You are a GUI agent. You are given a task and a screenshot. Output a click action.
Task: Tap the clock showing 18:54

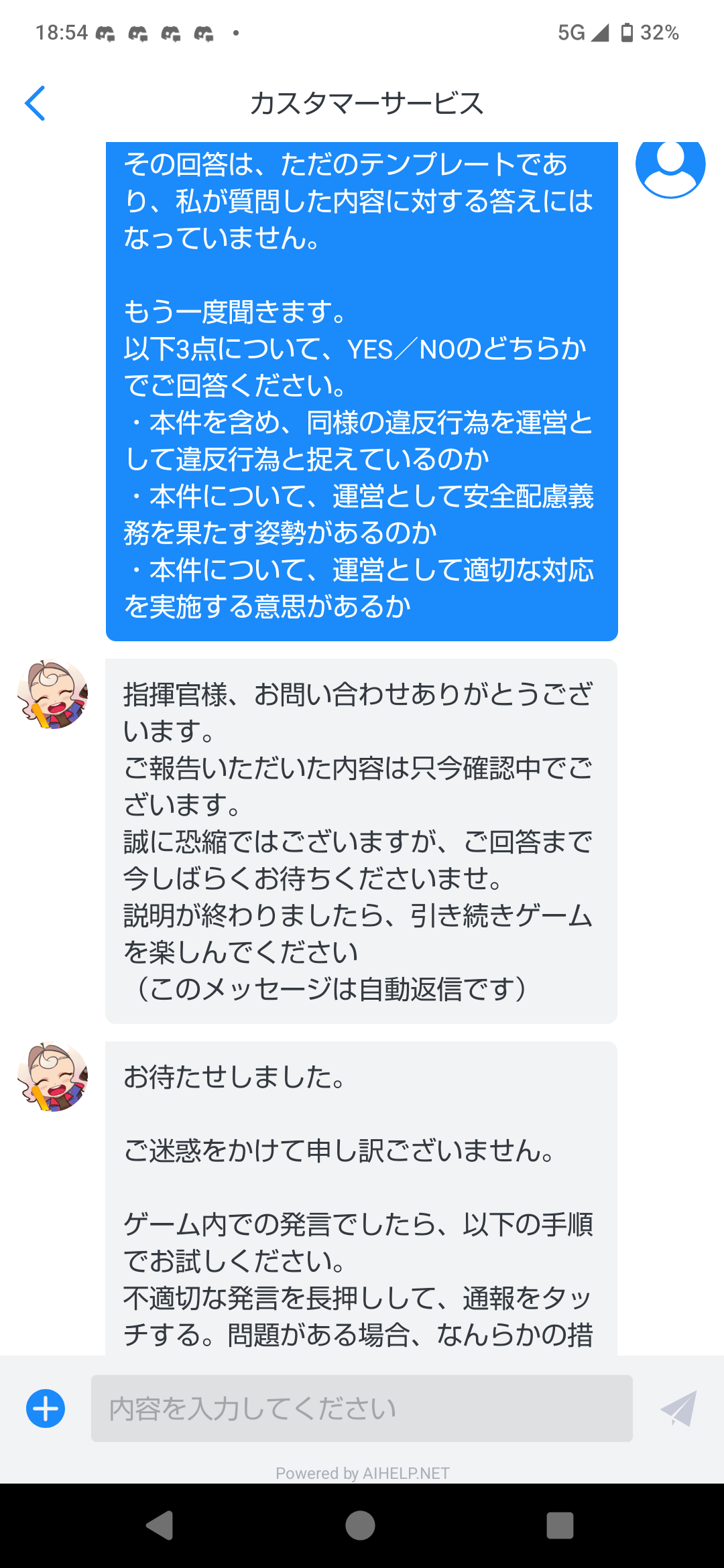(x=62, y=32)
